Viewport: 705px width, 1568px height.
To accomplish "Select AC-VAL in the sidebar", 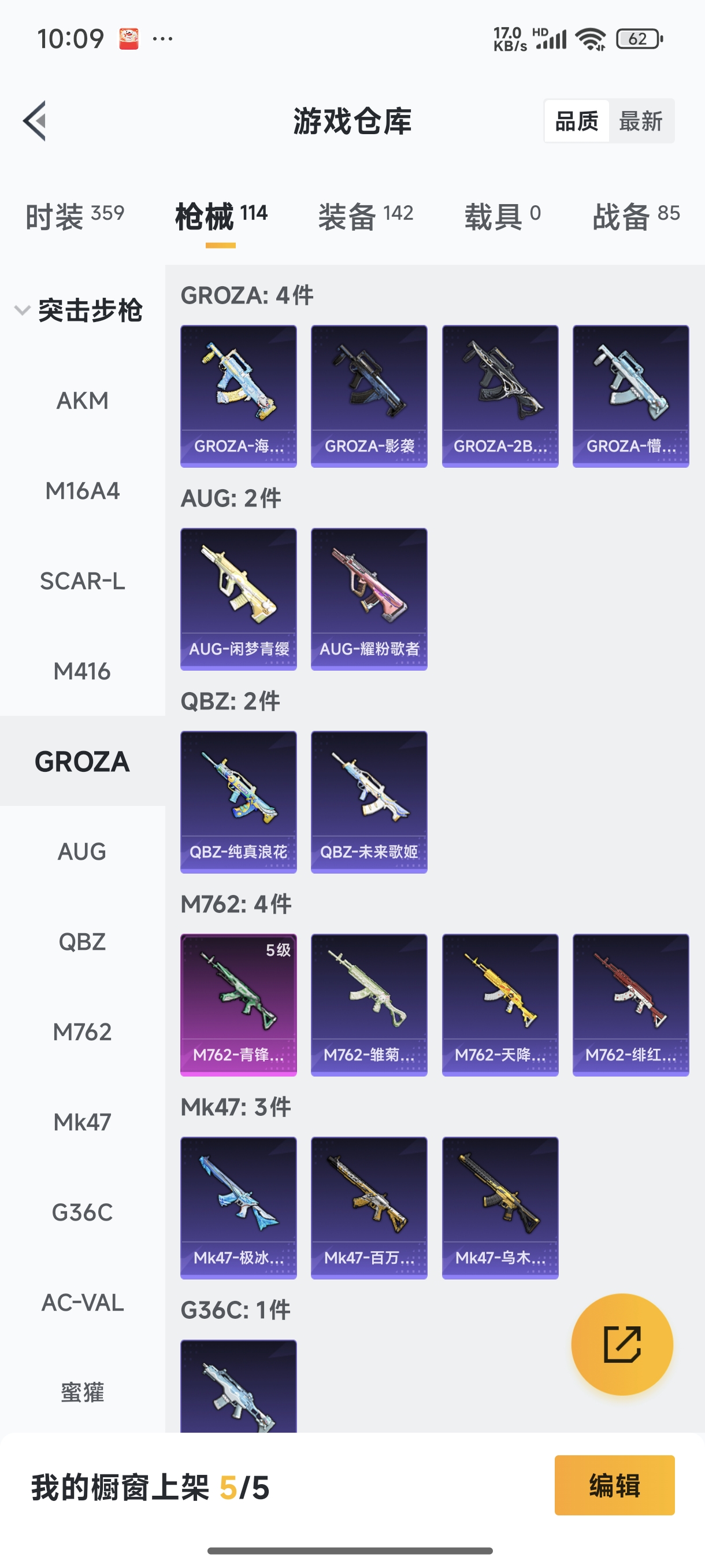I will [x=82, y=1303].
